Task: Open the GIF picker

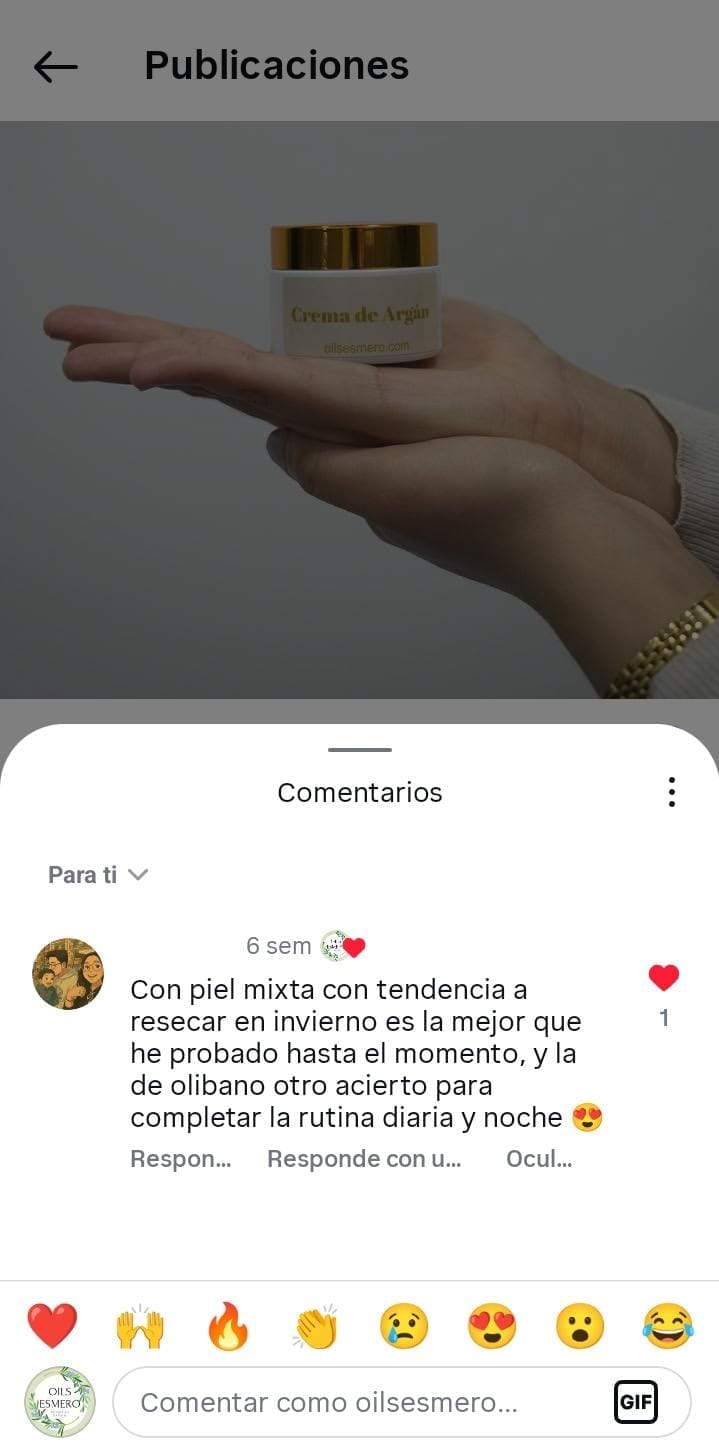Action: click(635, 1402)
